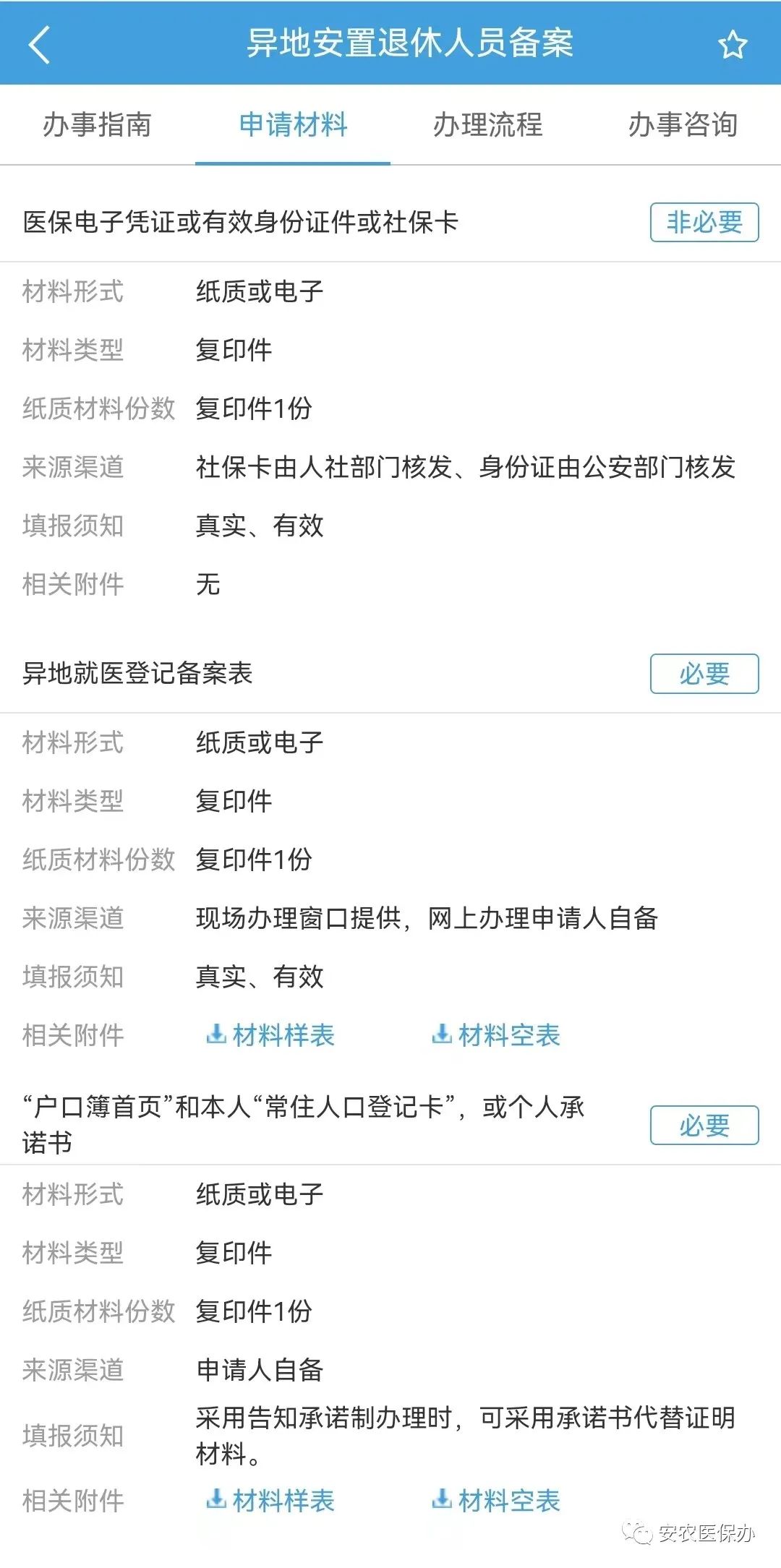781x1568 pixels.
Task: Open the 办理流程 tab
Action: (x=487, y=125)
